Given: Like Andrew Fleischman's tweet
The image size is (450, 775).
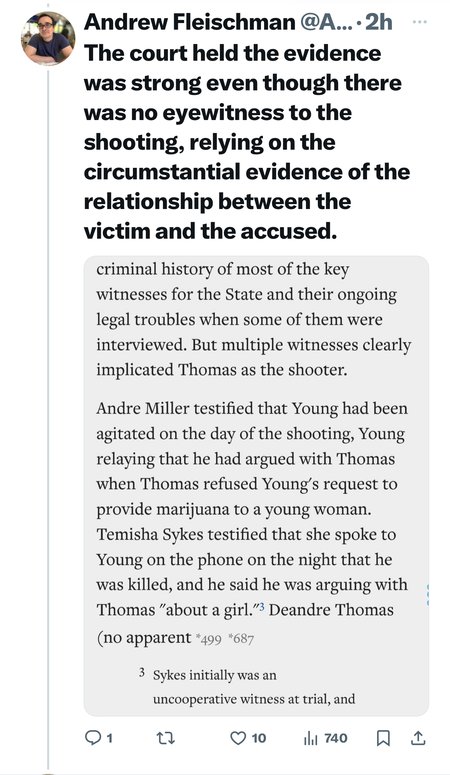Looking at the screenshot, I should (248, 738).
